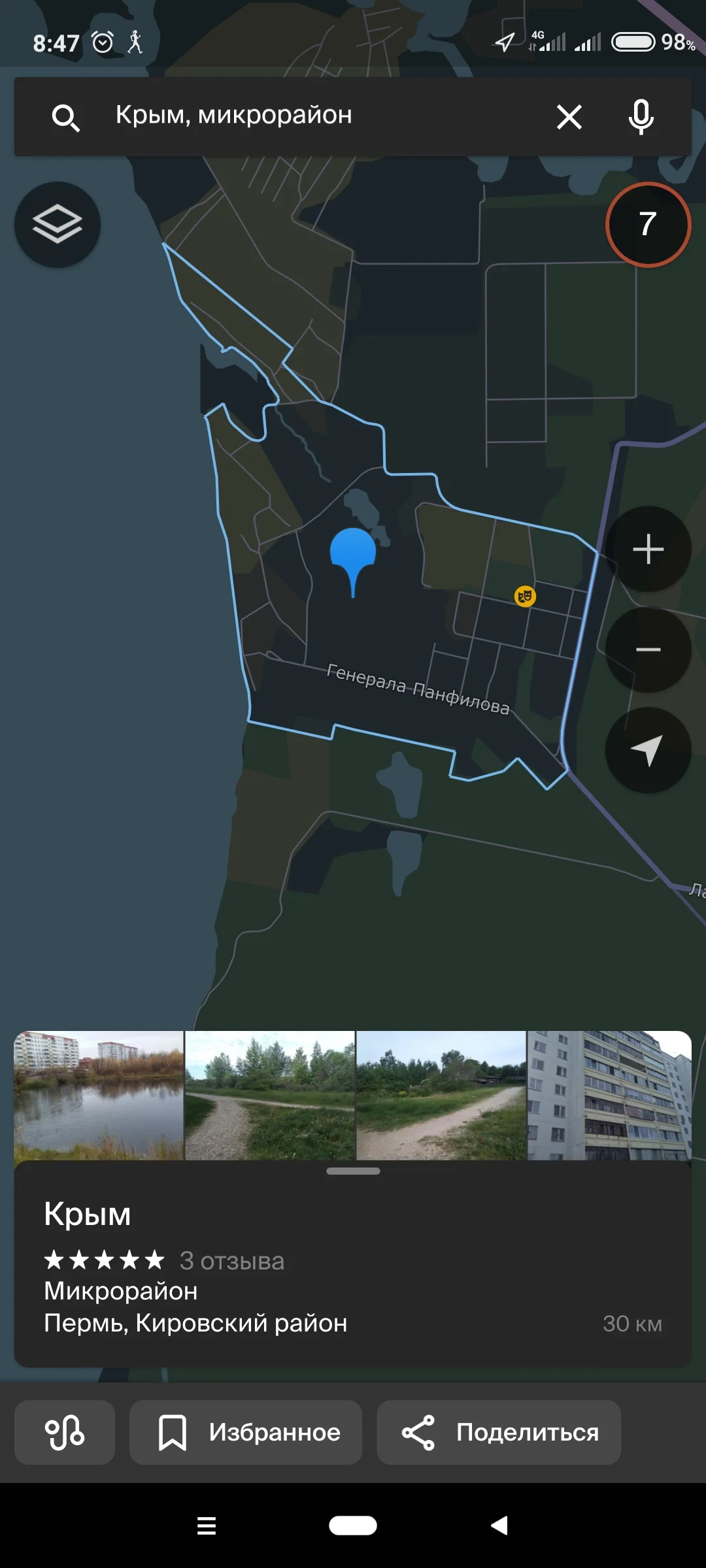Image resolution: width=706 pixels, height=1568 pixels.
Task: Start voice search with the microphone
Action: click(640, 117)
